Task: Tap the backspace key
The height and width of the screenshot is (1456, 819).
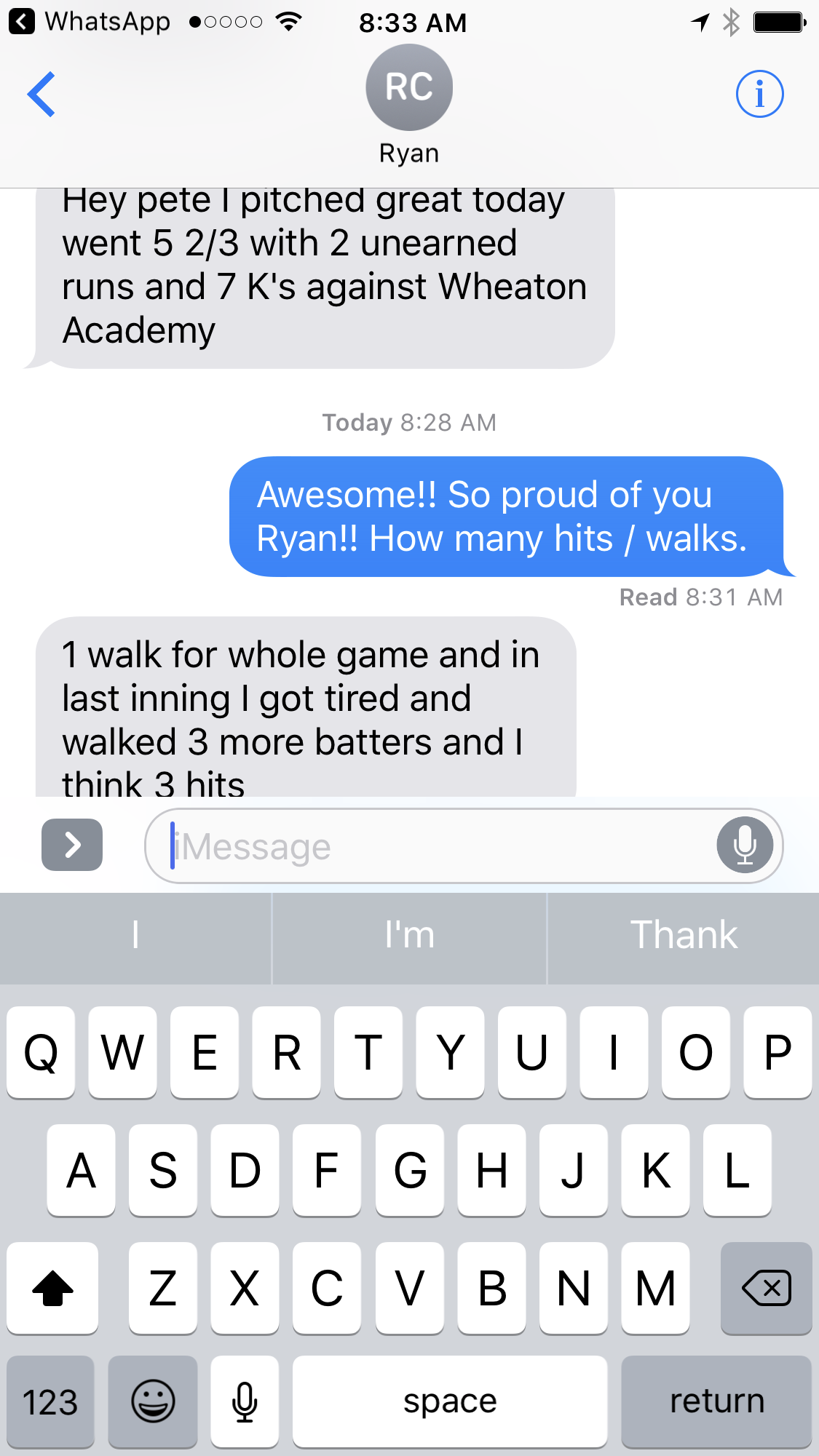Action: (x=766, y=1288)
